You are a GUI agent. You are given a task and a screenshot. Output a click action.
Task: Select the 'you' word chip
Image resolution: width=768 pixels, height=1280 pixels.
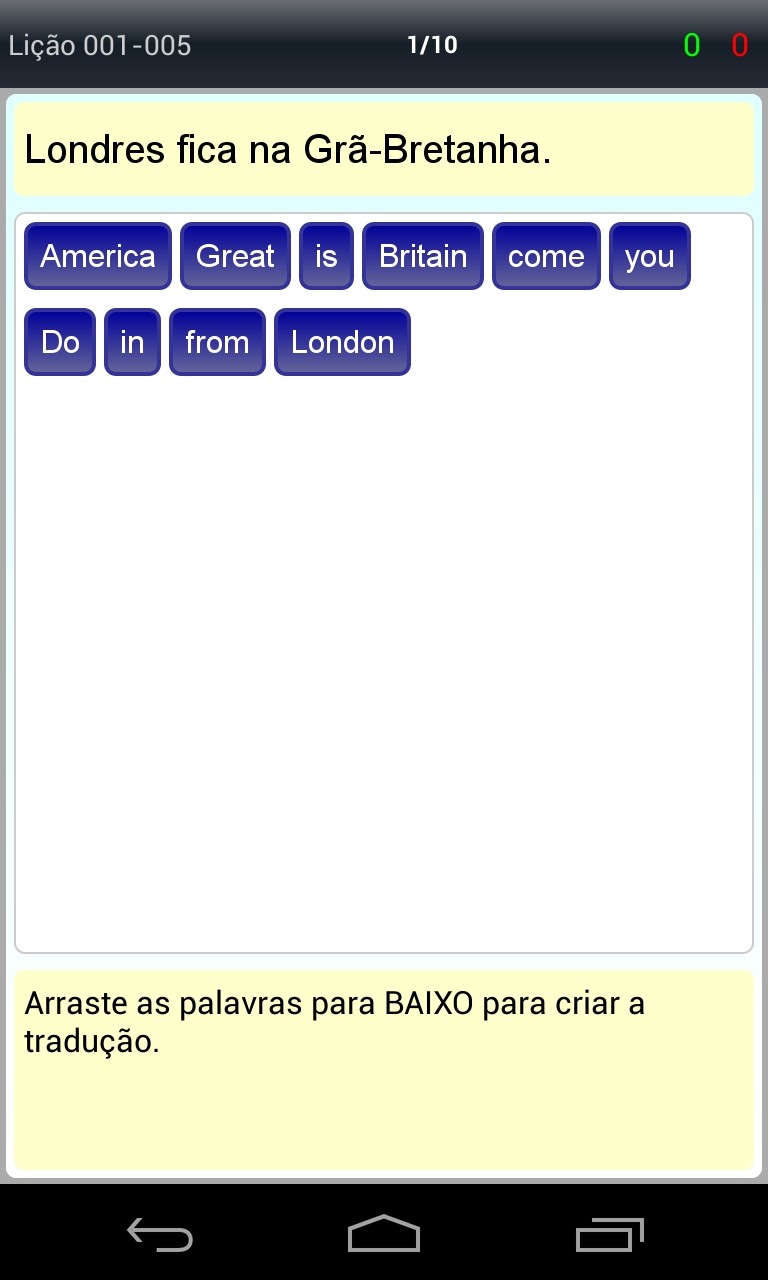coord(649,256)
